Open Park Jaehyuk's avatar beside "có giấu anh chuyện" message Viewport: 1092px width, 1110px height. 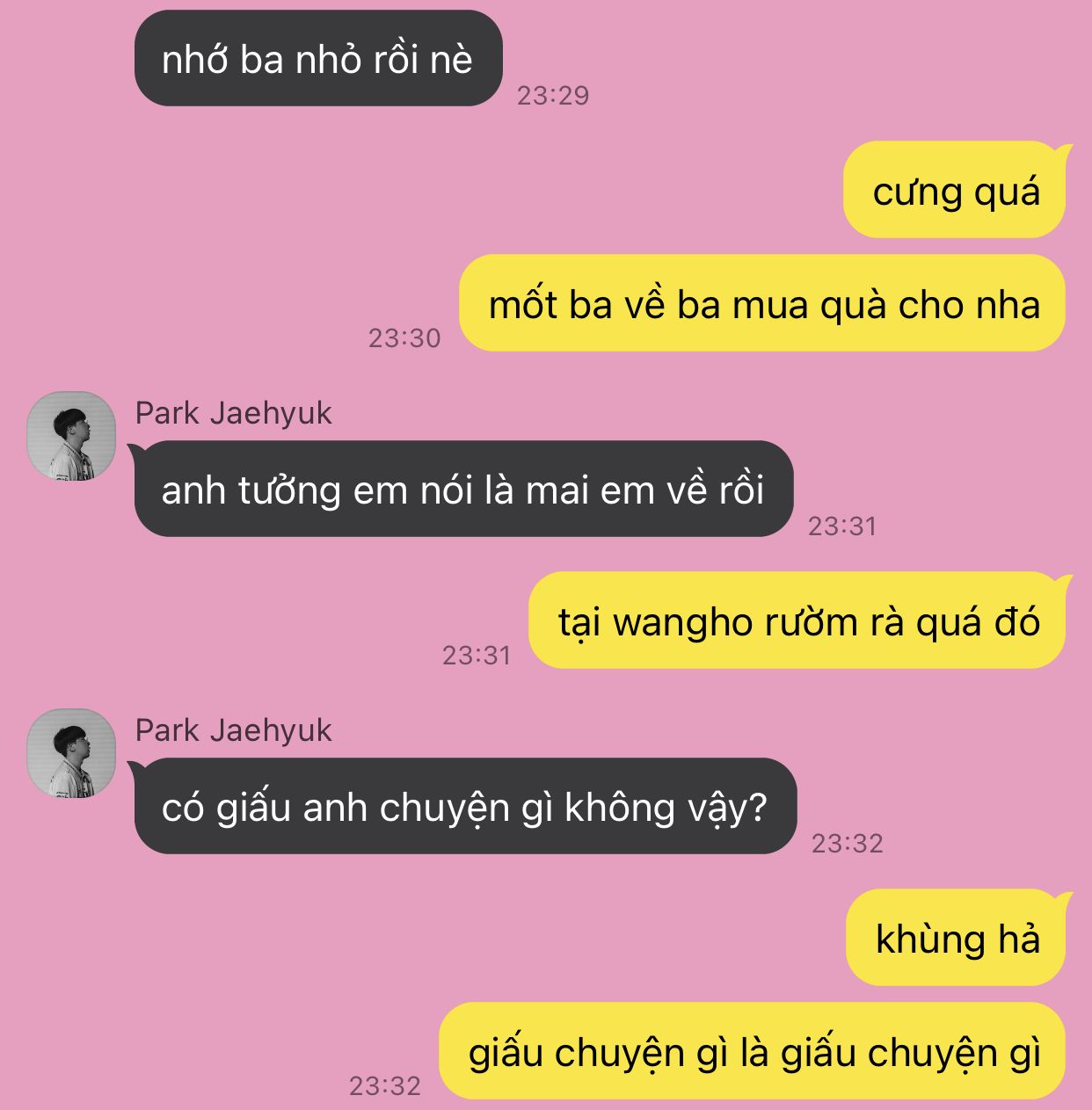(71, 753)
